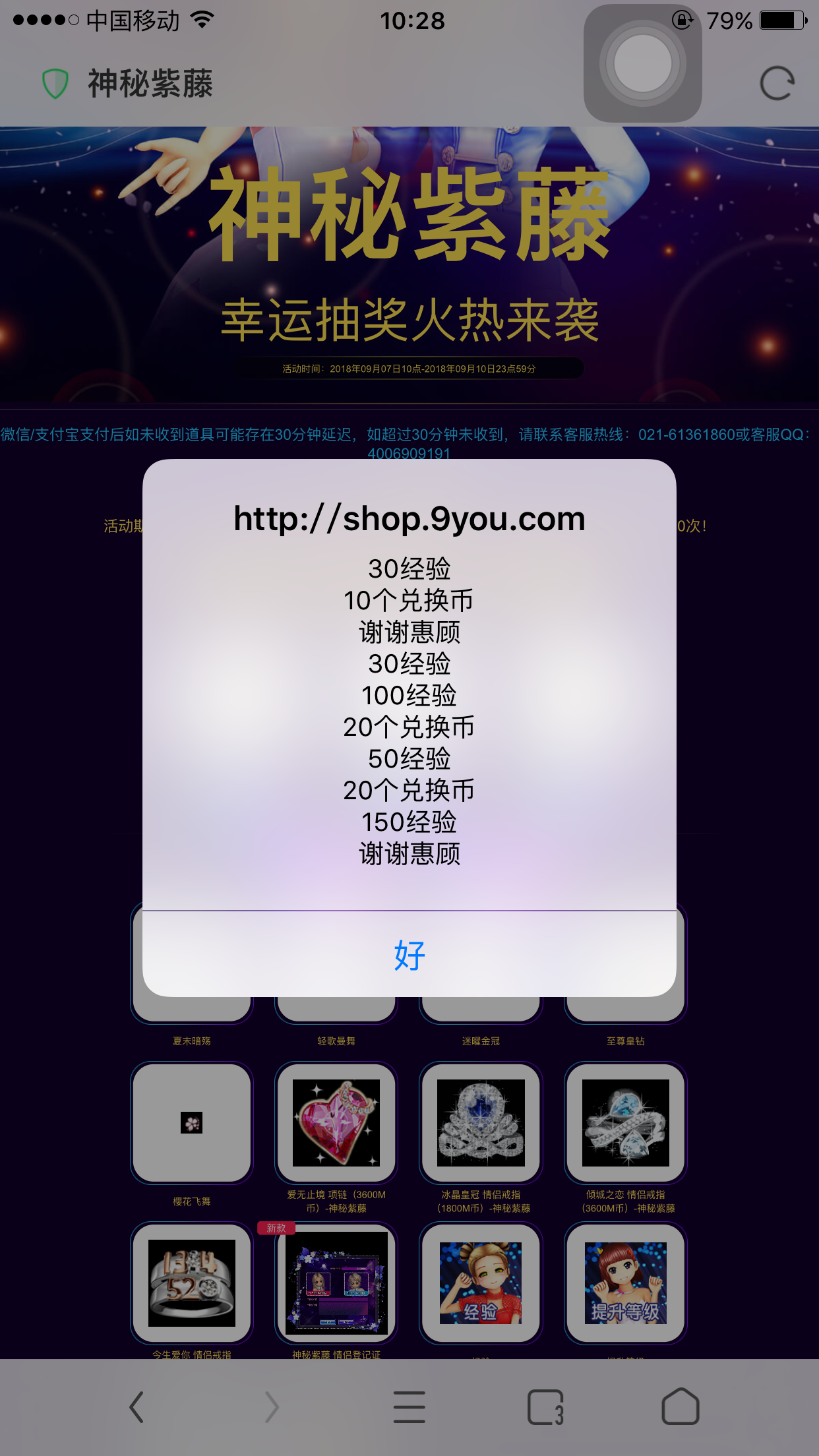Open the 冰晶皇冠 情侣戒指 item
The width and height of the screenshot is (819, 1456).
[x=481, y=1122]
